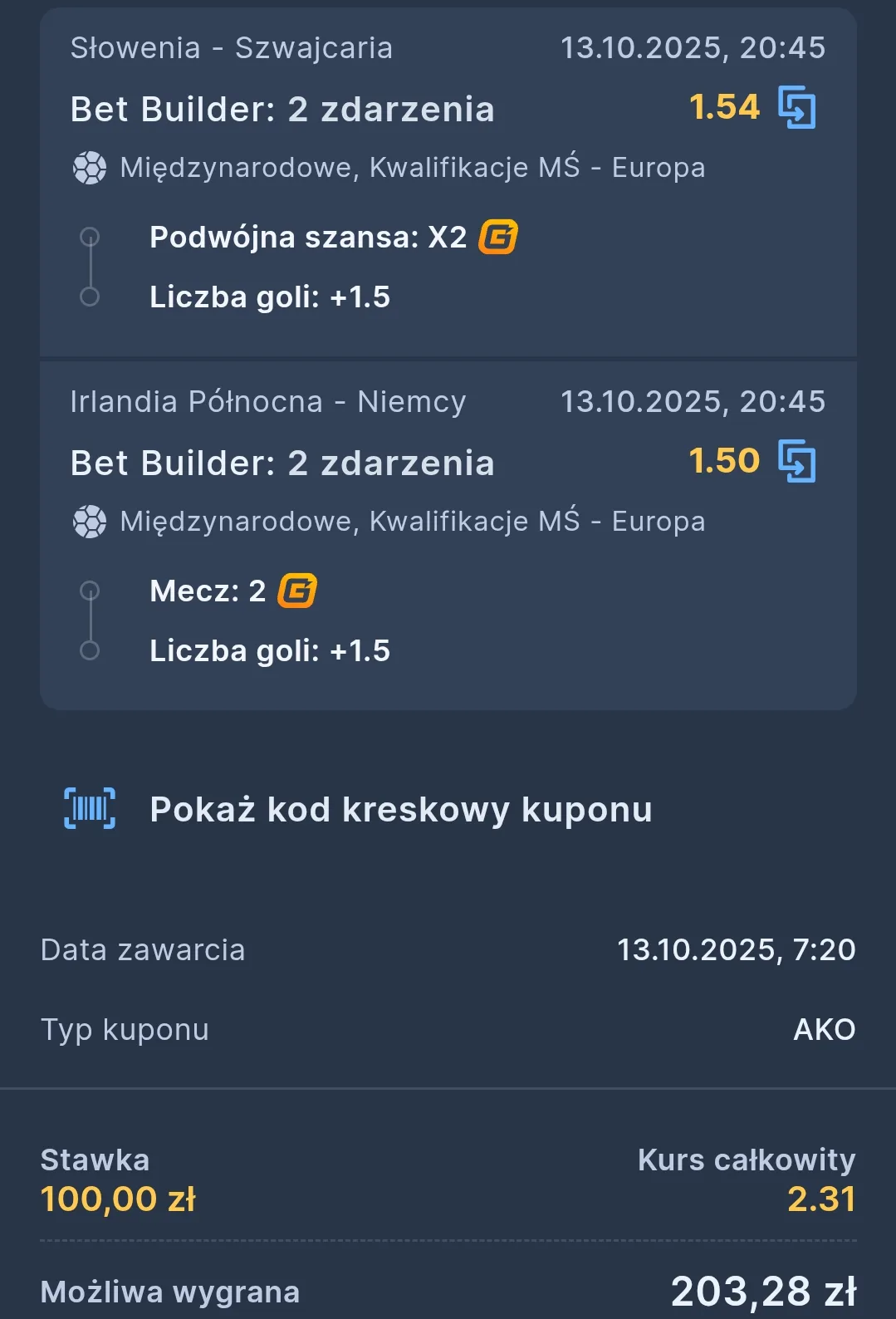The image size is (896, 1319).
Task: Copy the Irlandia Północna - Niemcy bet at 1.50
Action: click(x=796, y=462)
